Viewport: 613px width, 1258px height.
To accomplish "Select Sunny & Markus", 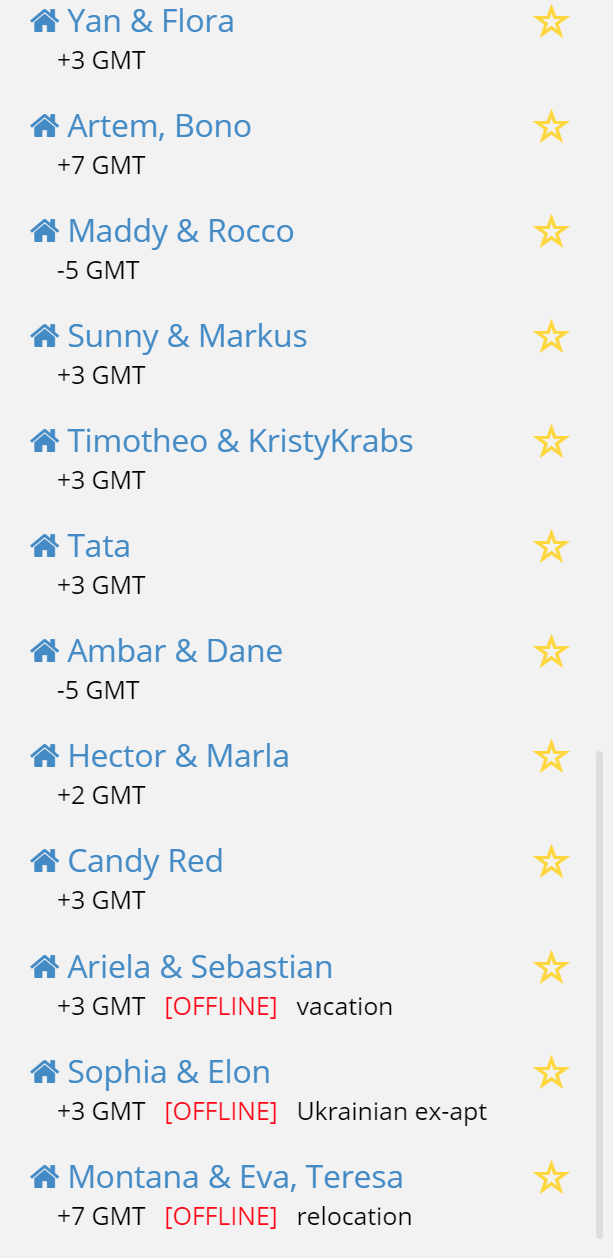I will pyautogui.click(x=187, y=336).
